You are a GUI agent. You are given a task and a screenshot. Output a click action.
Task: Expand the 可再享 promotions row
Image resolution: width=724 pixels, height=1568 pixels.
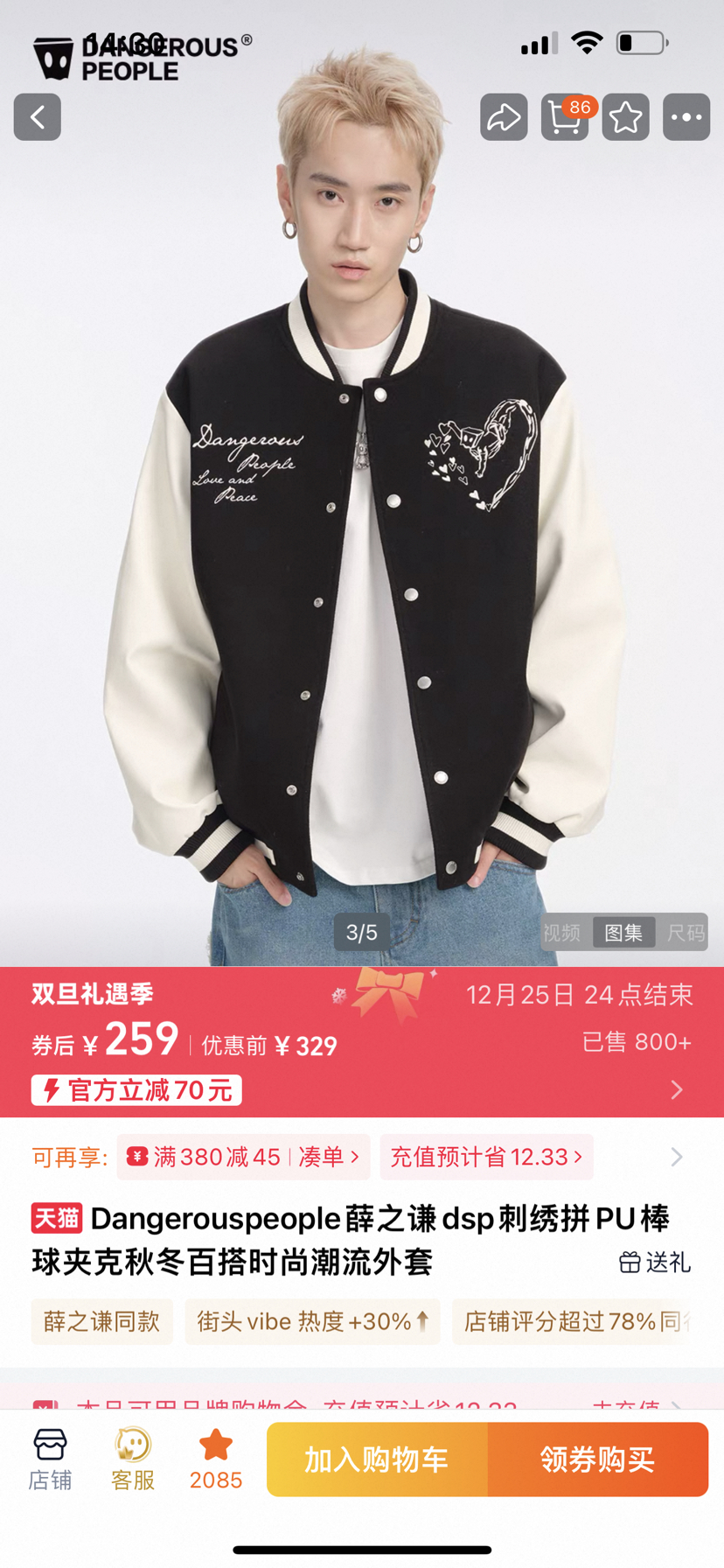pos(678,1156)
